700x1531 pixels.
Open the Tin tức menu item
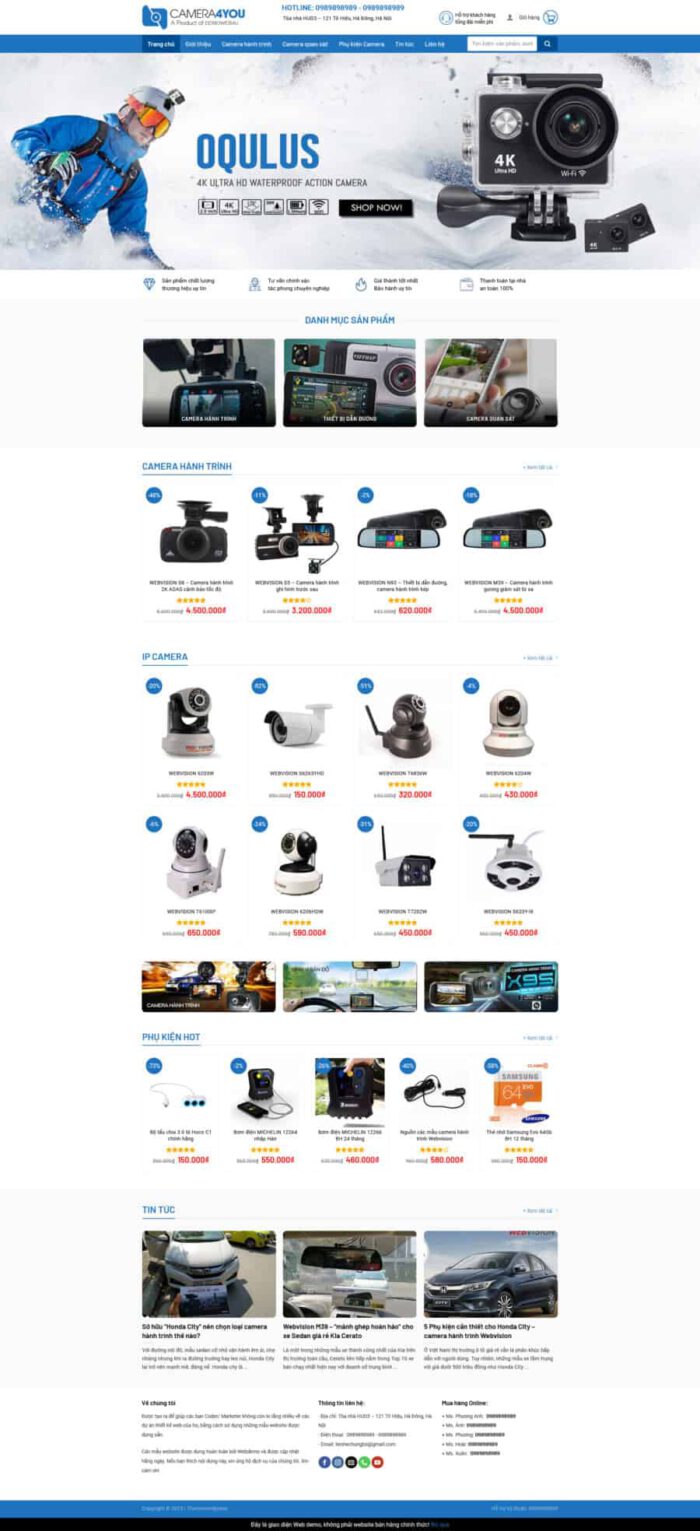click(x=404, y=44)
